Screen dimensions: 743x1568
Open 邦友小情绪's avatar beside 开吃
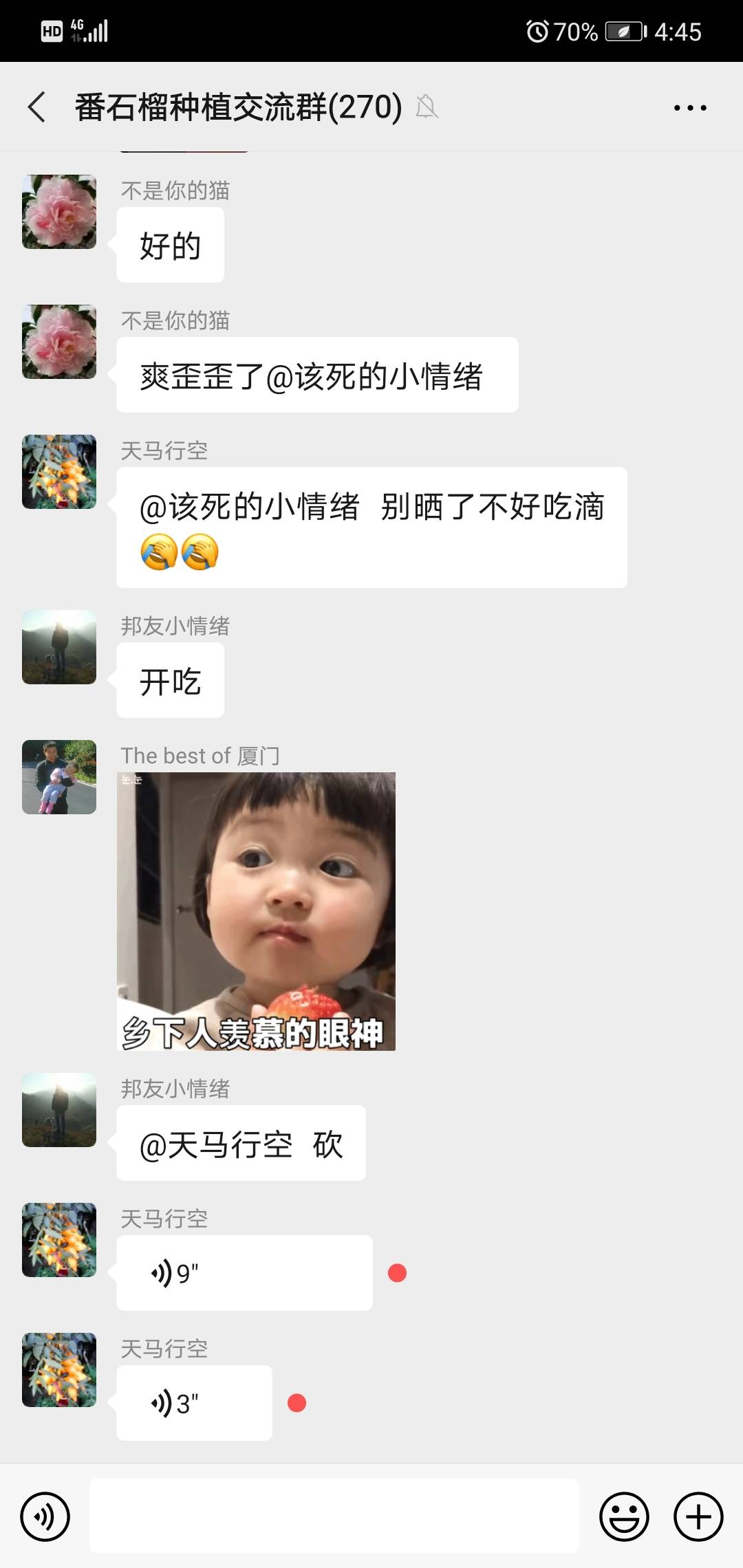[x=59, y=647]
